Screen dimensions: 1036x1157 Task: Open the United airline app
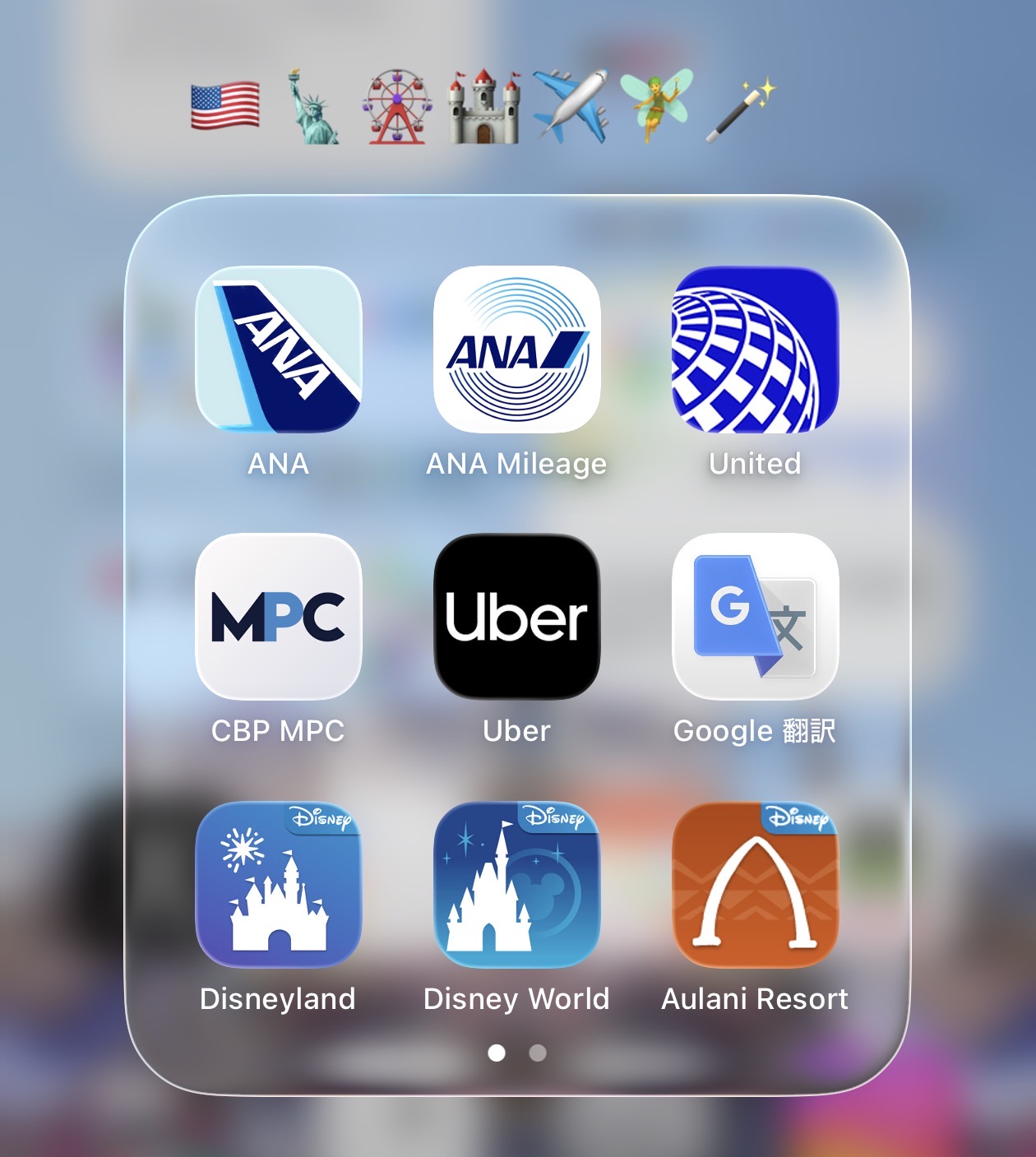(x=755, y=349)
